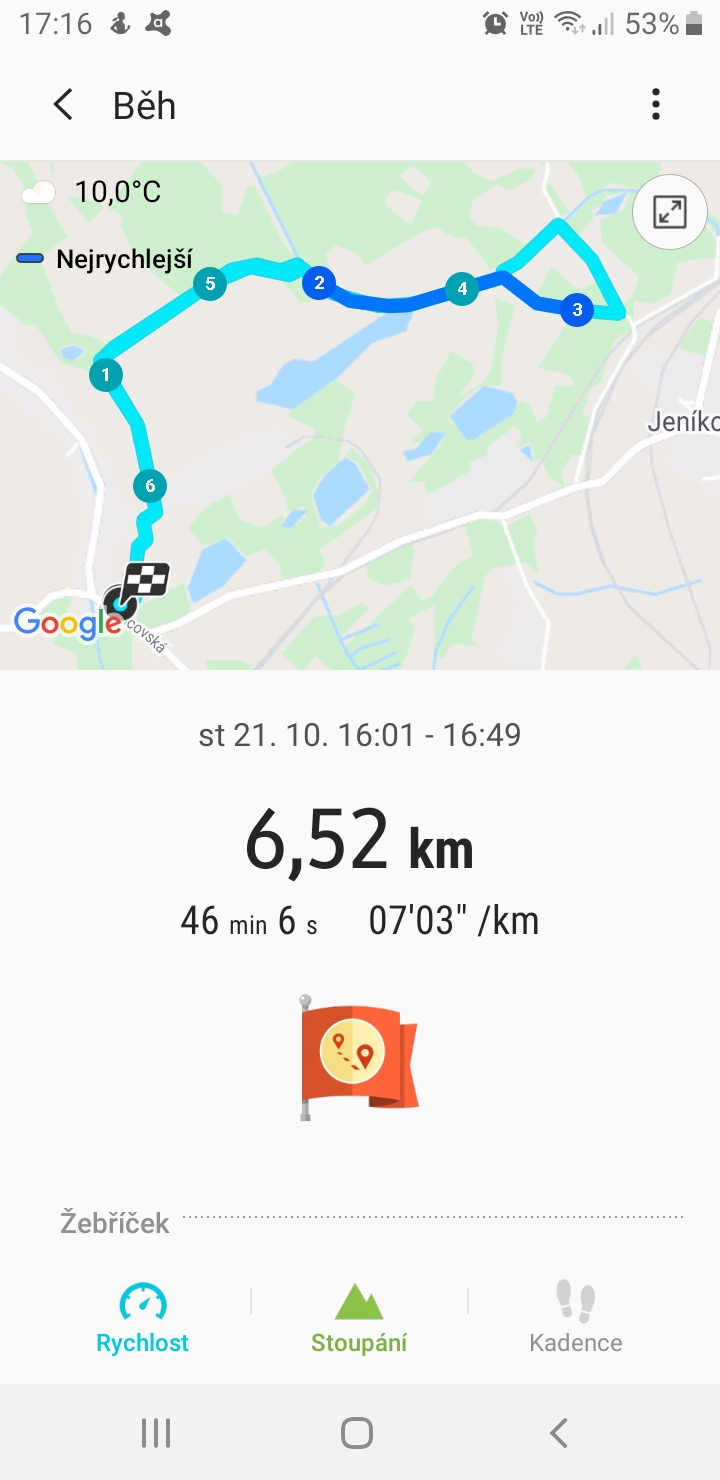This screenshot has height=1480, width=720.
Task: Open recent apps from the navigation bar
Action: (x=156, y=1433)
